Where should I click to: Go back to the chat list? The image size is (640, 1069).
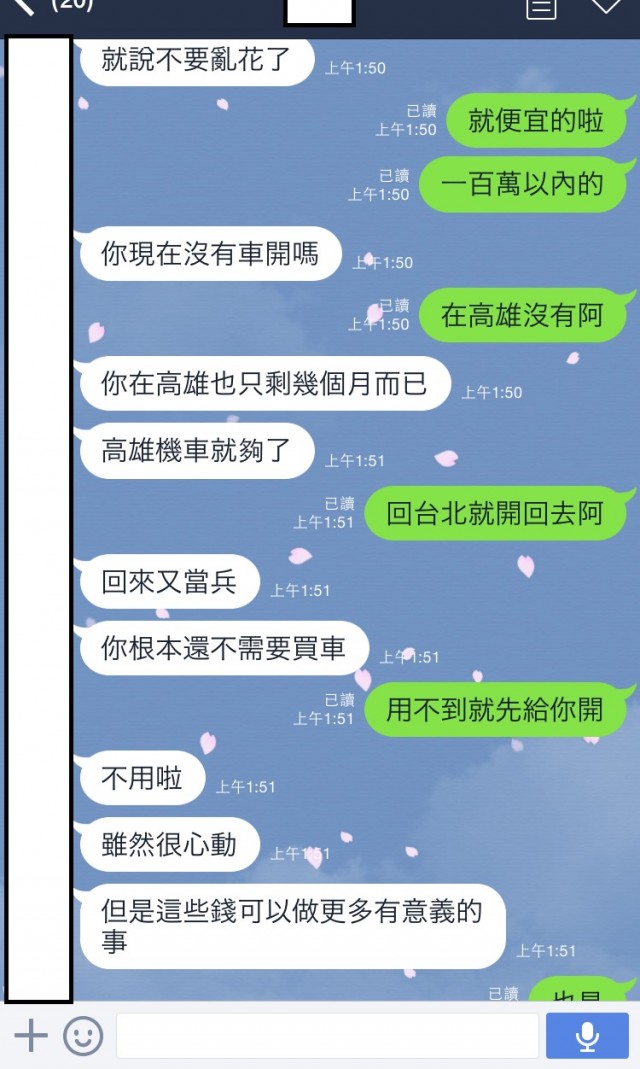[22, 6]
